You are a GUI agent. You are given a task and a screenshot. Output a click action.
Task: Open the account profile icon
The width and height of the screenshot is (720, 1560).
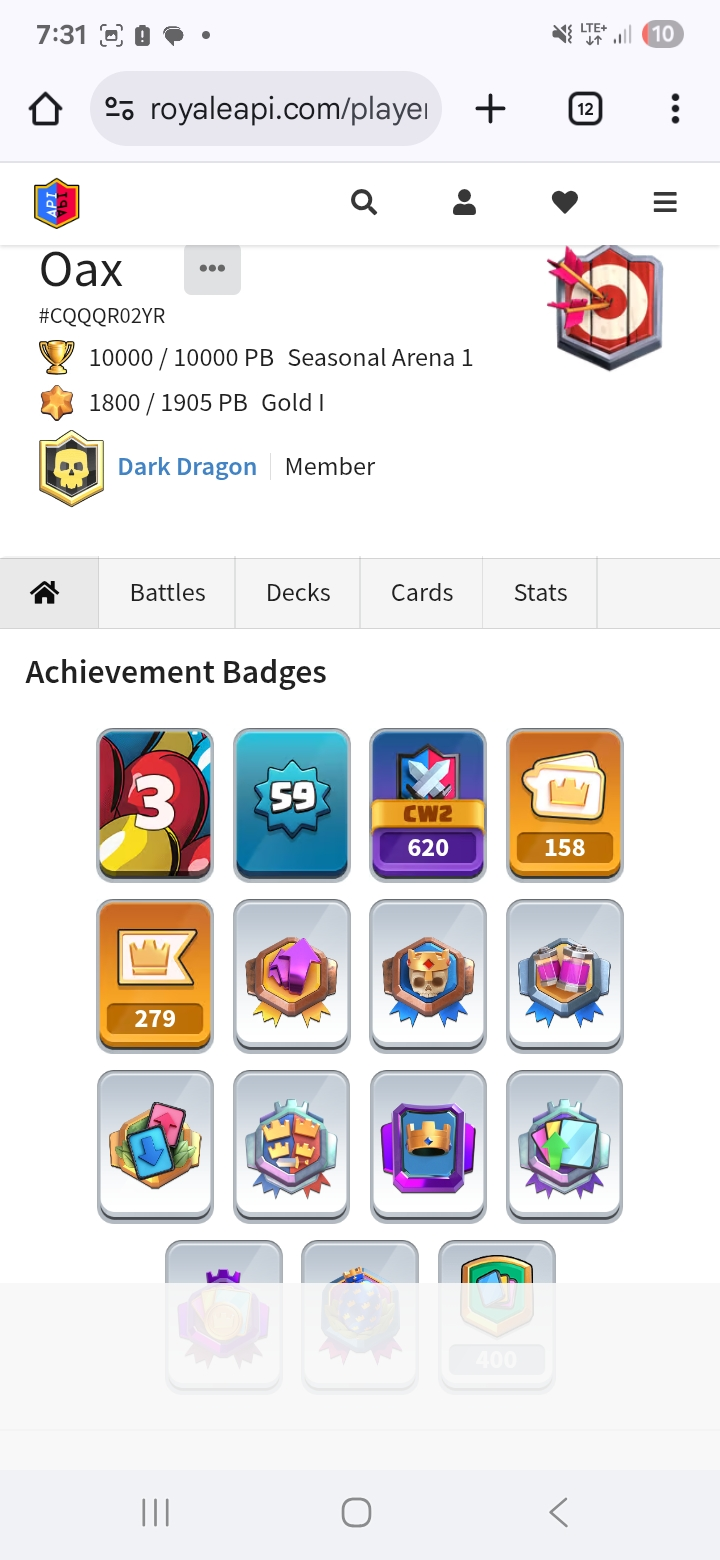[x=464, y=203]
